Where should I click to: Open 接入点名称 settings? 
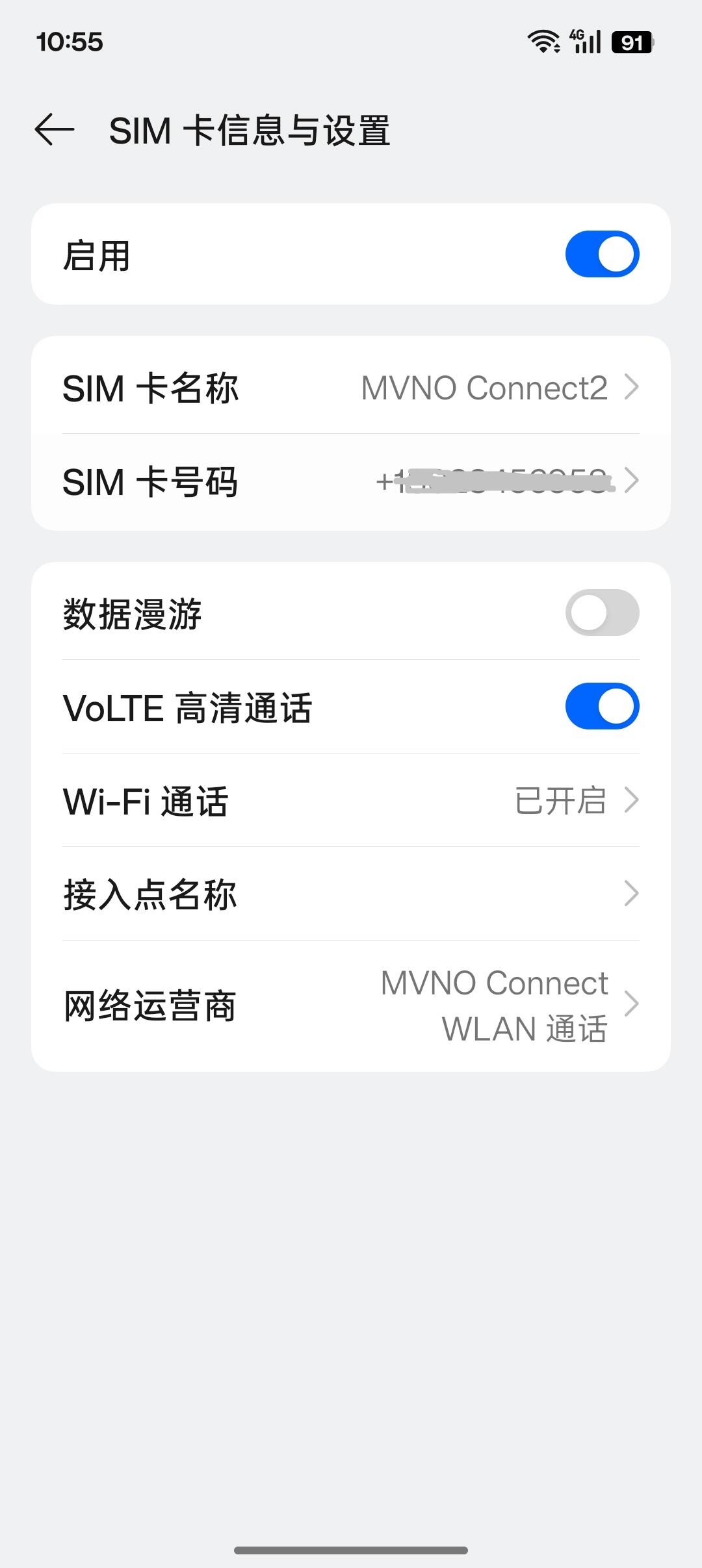point(351,894)
